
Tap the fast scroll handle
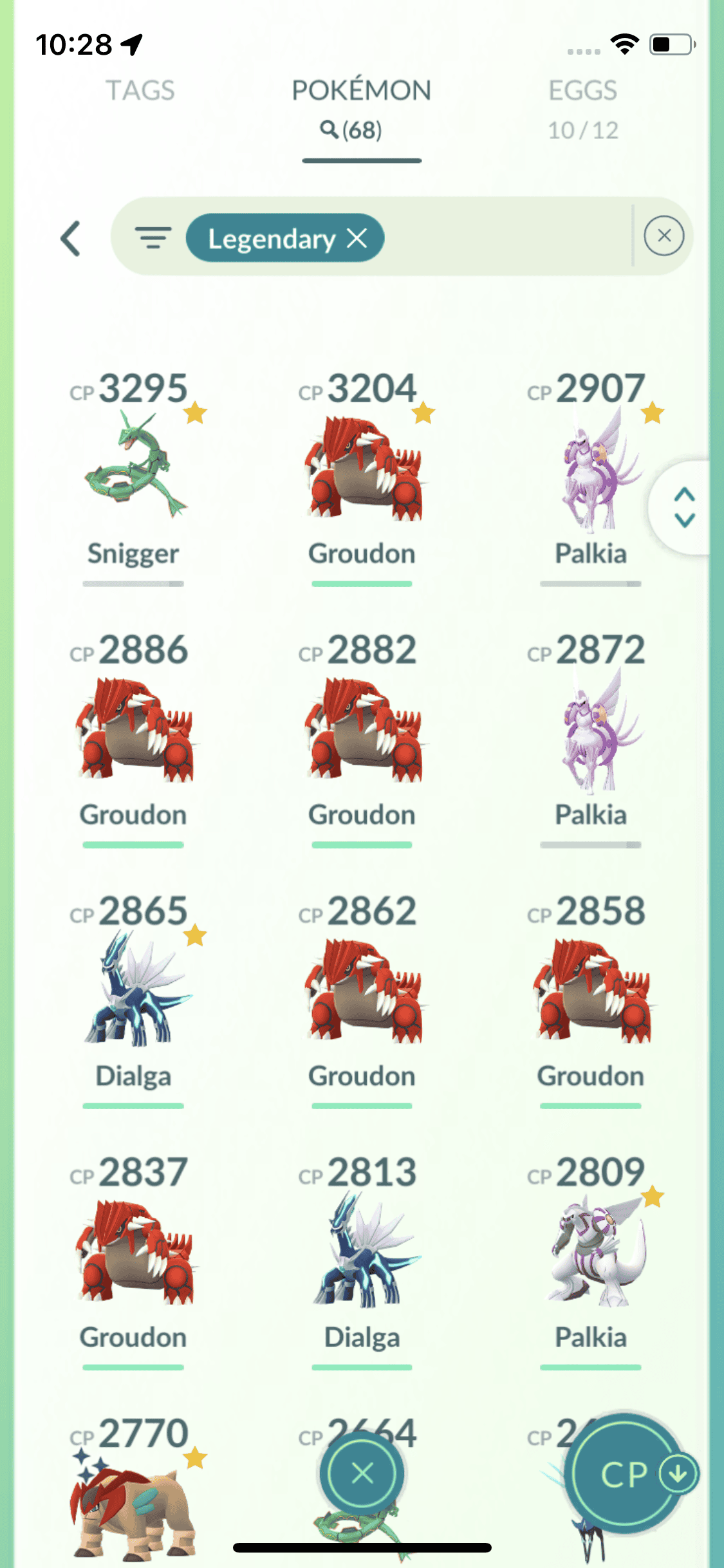[684, 508]
